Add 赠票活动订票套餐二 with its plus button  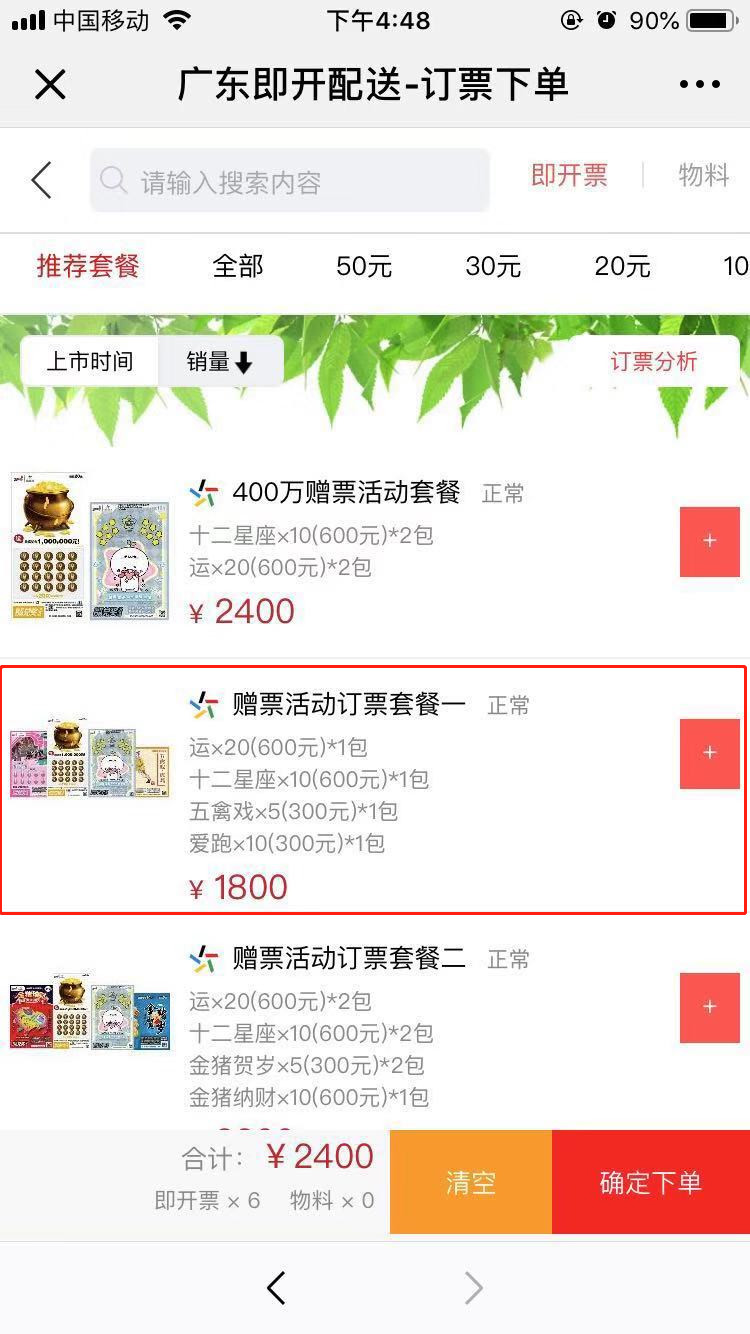(709, 1007)
